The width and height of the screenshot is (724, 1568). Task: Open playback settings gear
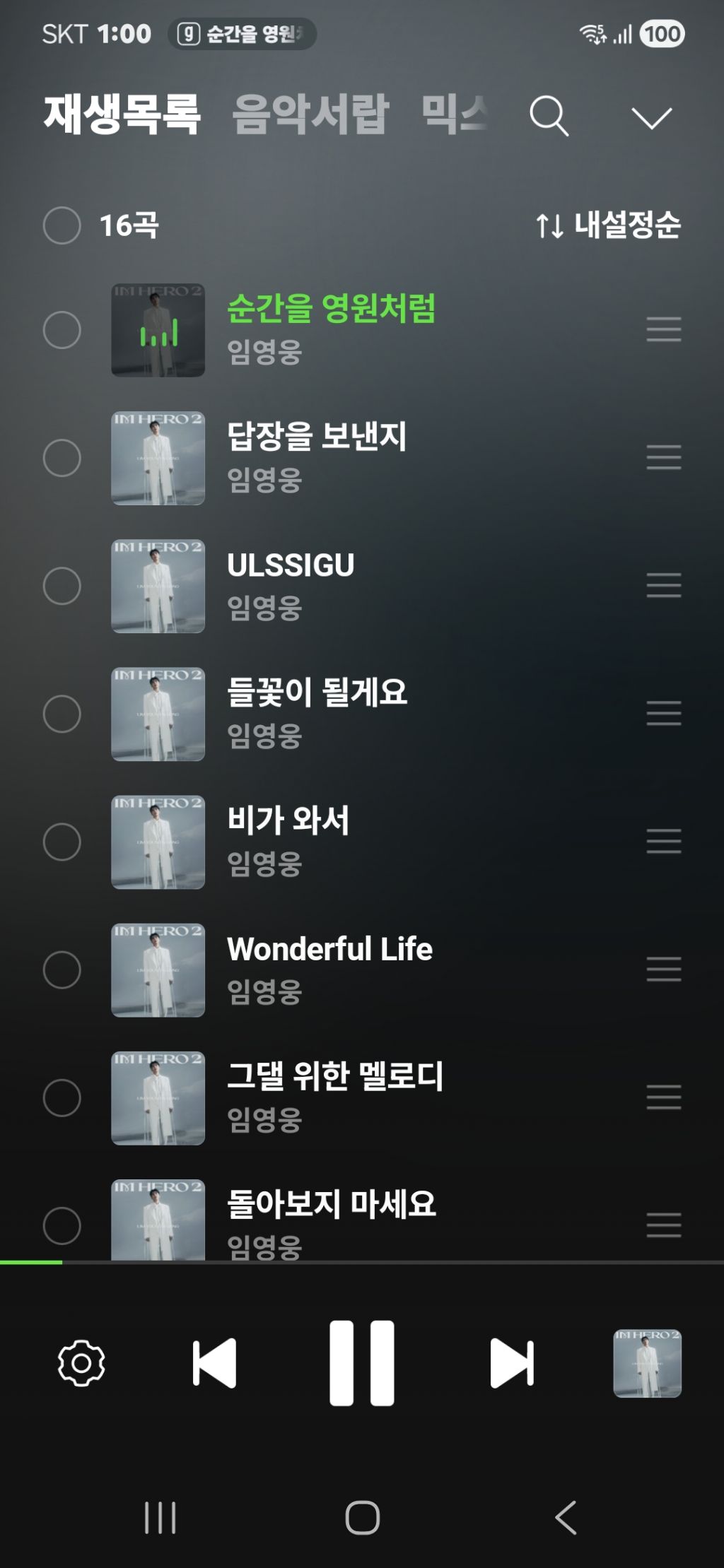click(81, 1362)
